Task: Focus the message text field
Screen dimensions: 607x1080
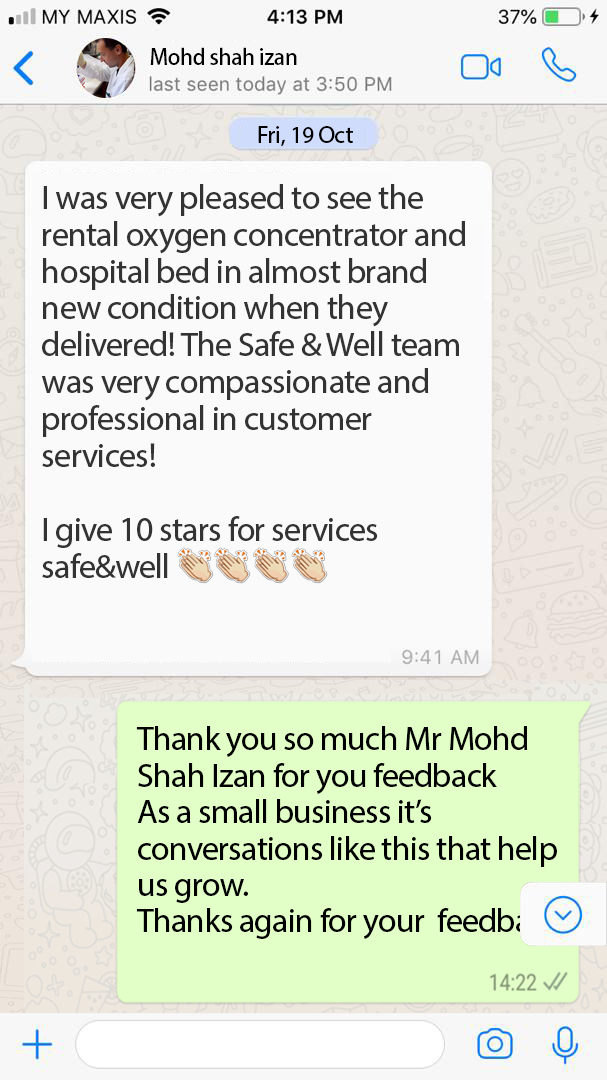Action: pyautogui.click(x=259, y=1045)
